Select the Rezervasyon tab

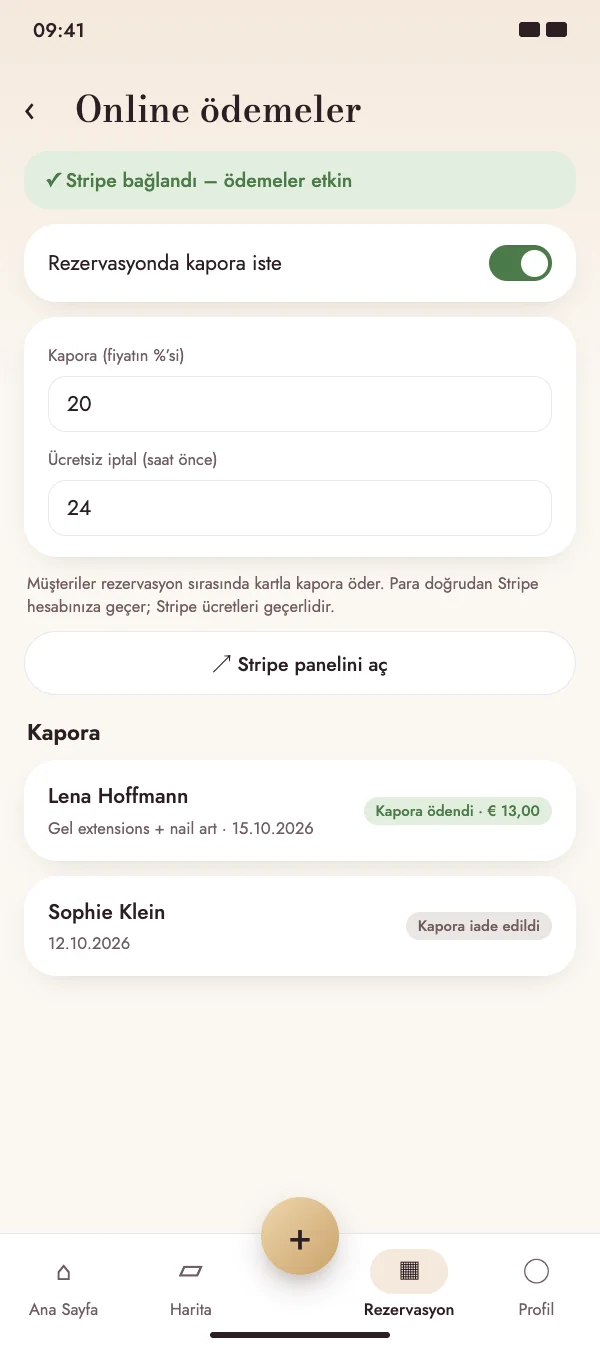409,1287
